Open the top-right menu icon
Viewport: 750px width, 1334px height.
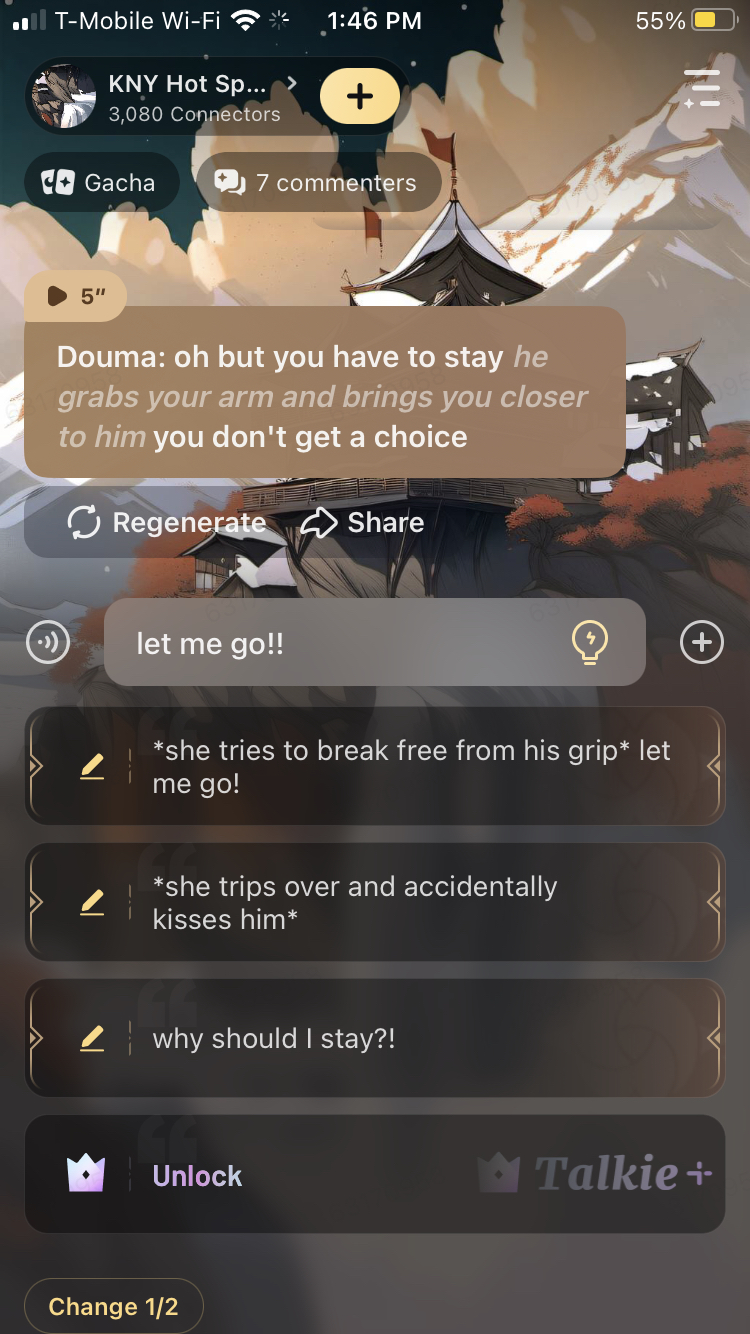coord(702,90)
